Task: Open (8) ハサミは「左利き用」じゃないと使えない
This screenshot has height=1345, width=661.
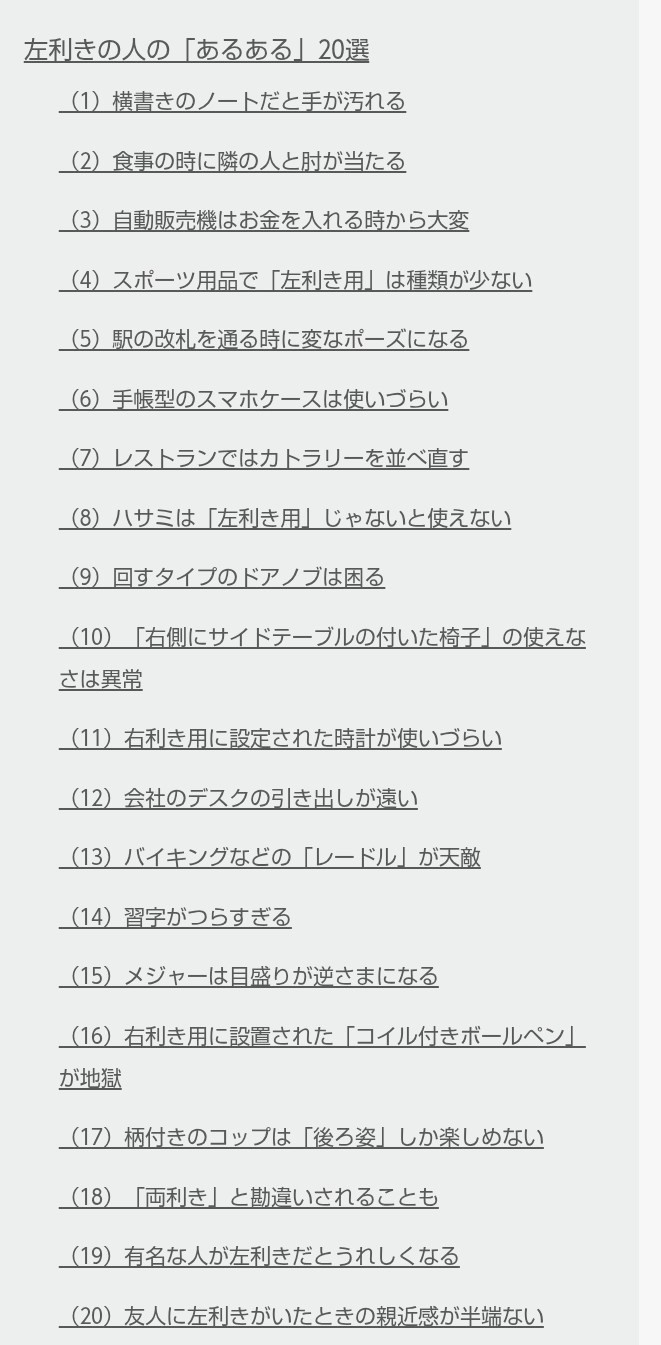Action: 285,518
